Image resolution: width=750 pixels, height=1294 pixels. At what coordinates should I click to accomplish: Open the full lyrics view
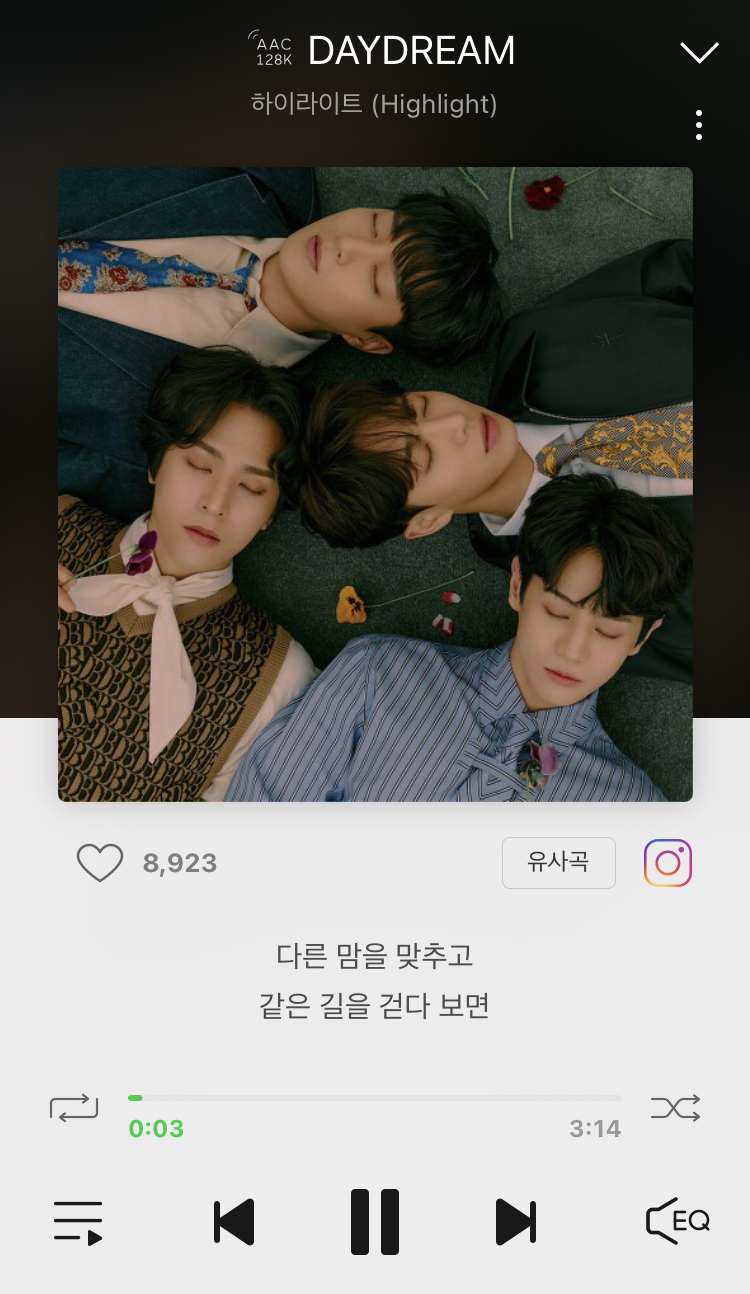point(374,980)
